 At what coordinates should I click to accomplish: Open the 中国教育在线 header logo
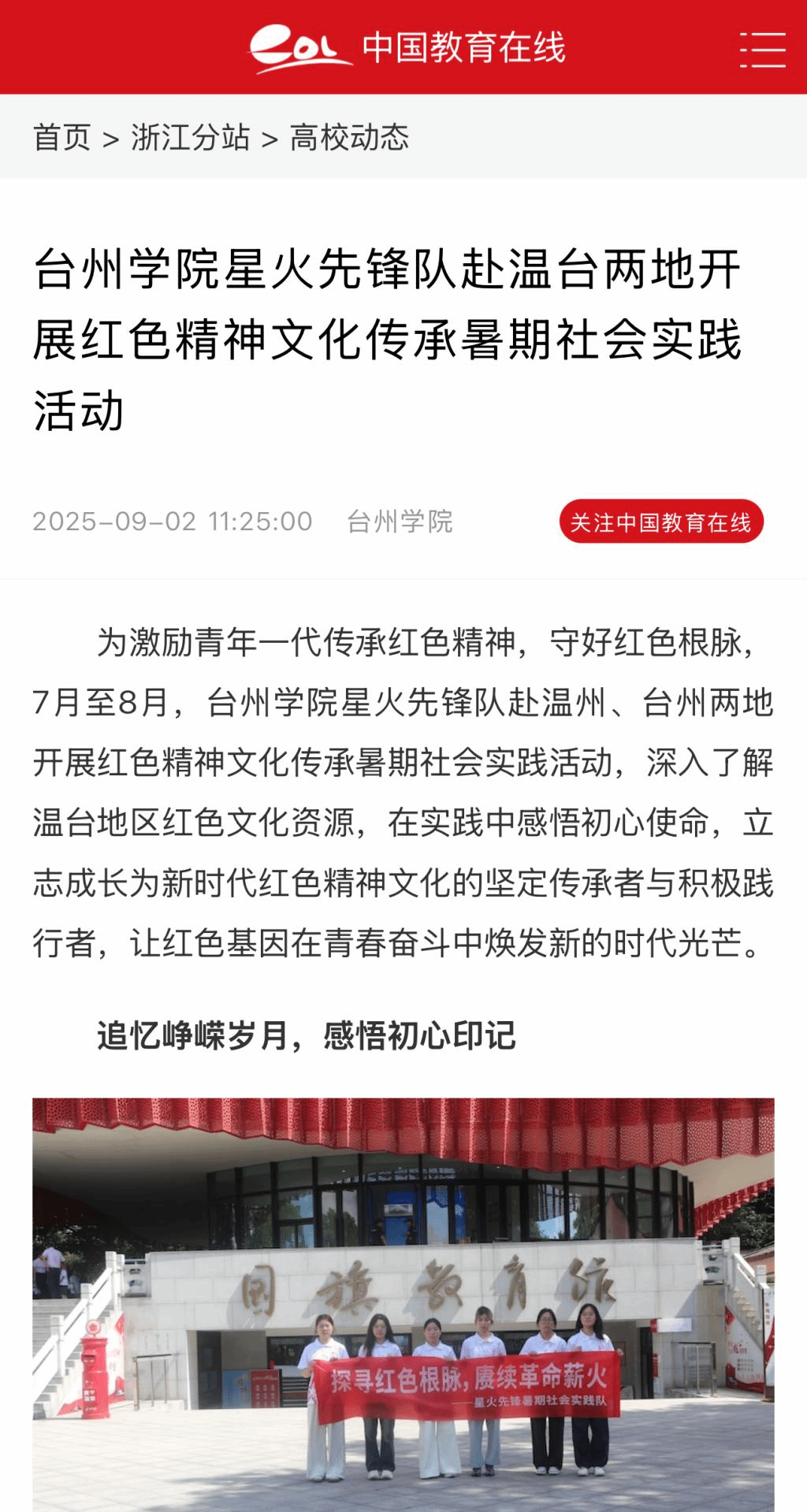407,48
